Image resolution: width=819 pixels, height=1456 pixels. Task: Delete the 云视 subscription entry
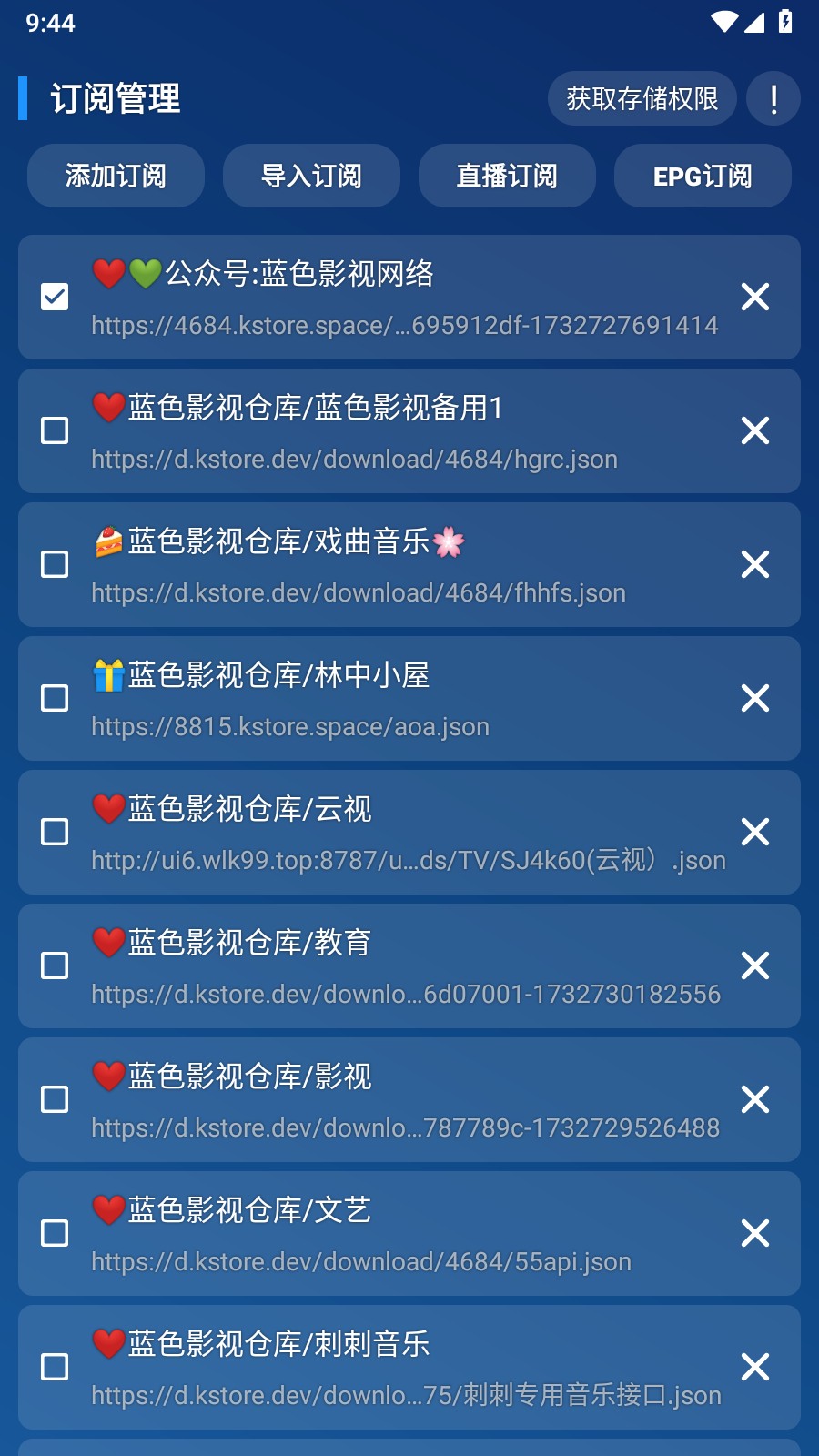coord(754,832)
